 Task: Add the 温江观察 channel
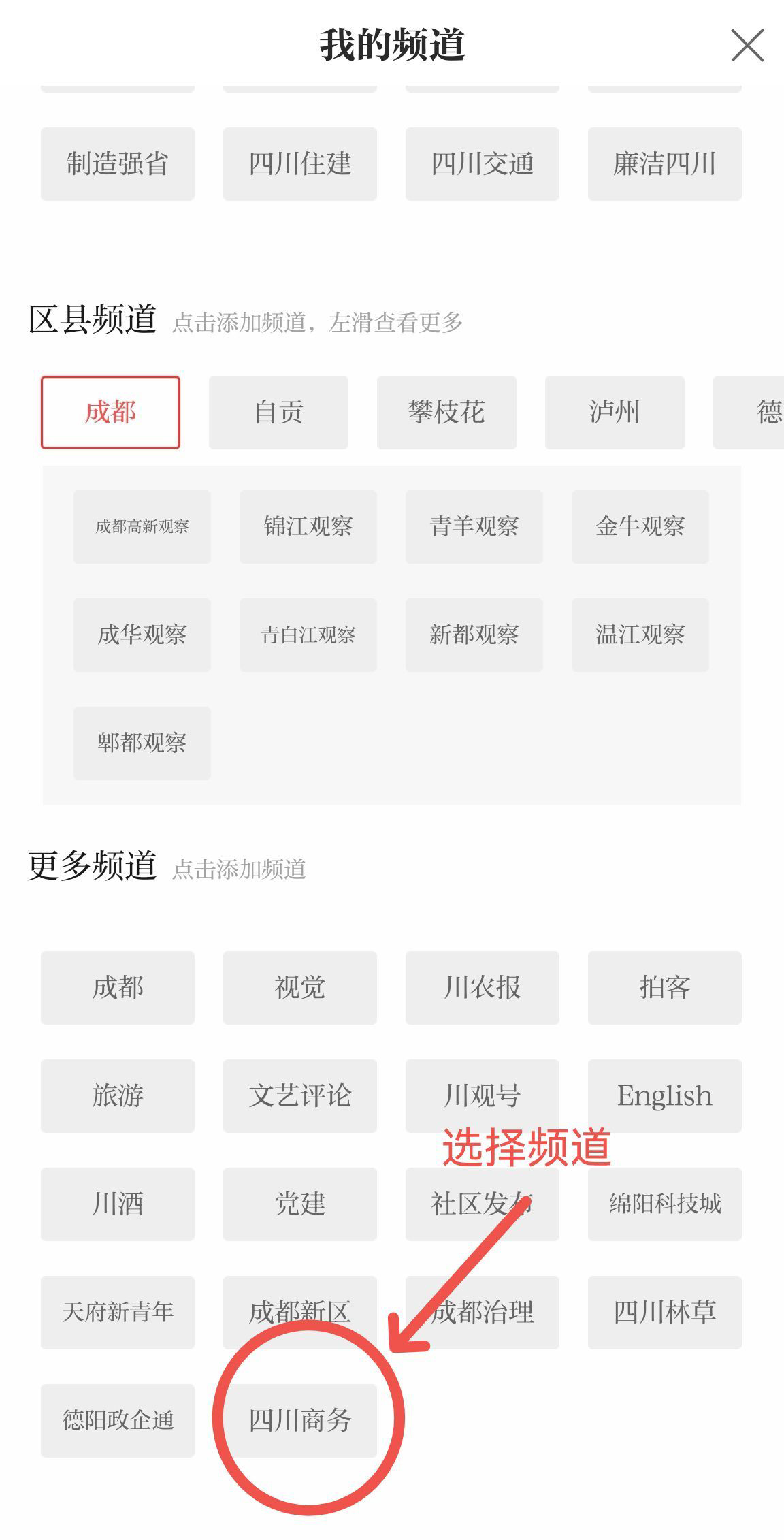pyautogui.click(x=640, y=635)
